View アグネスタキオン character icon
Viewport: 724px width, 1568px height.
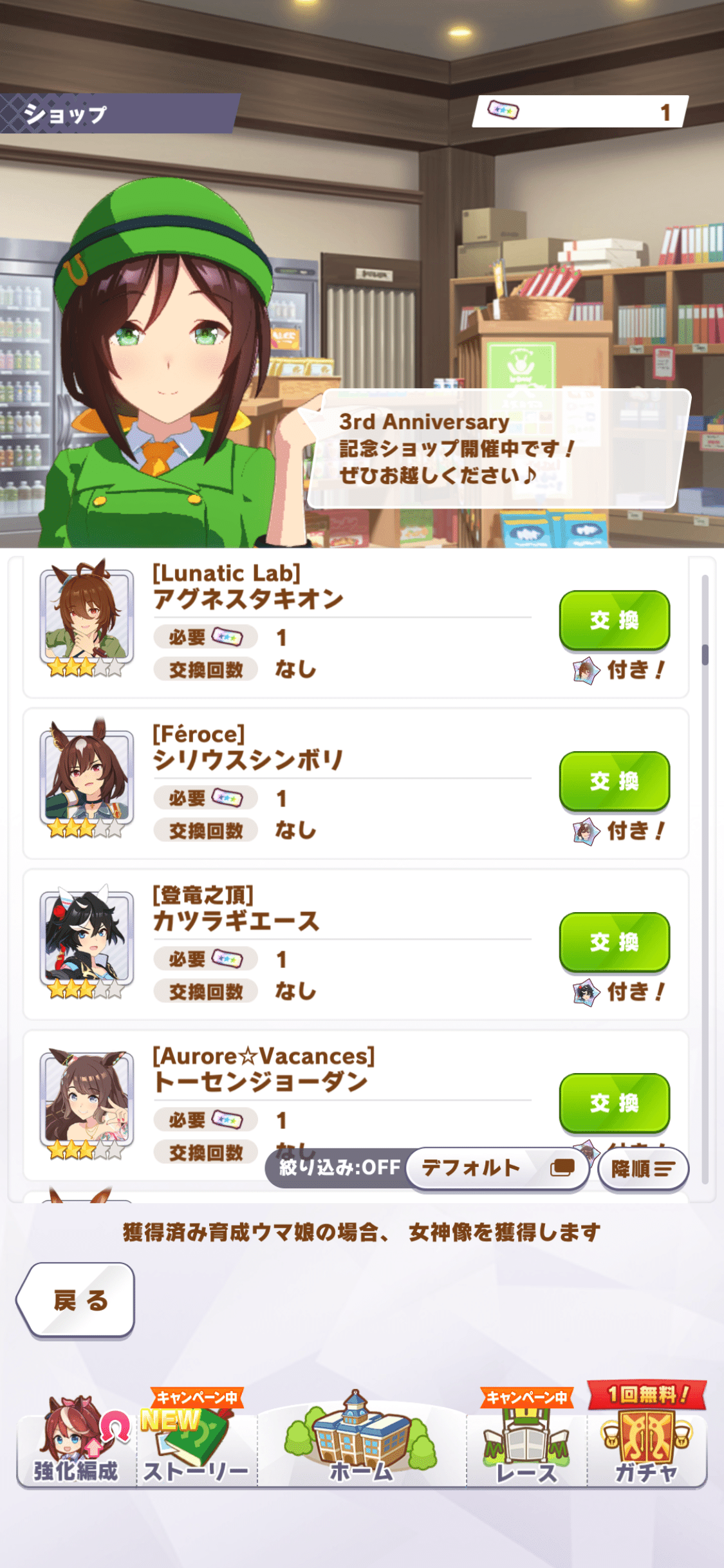[87, 619]
